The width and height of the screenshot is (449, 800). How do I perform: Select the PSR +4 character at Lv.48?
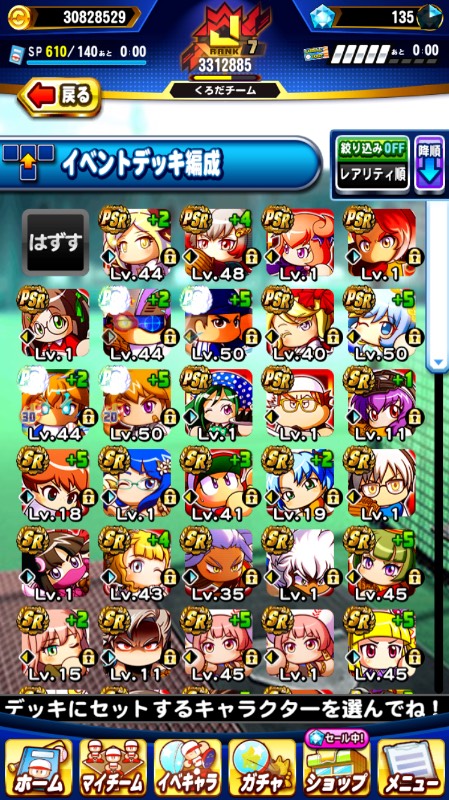tap(219, 243)
